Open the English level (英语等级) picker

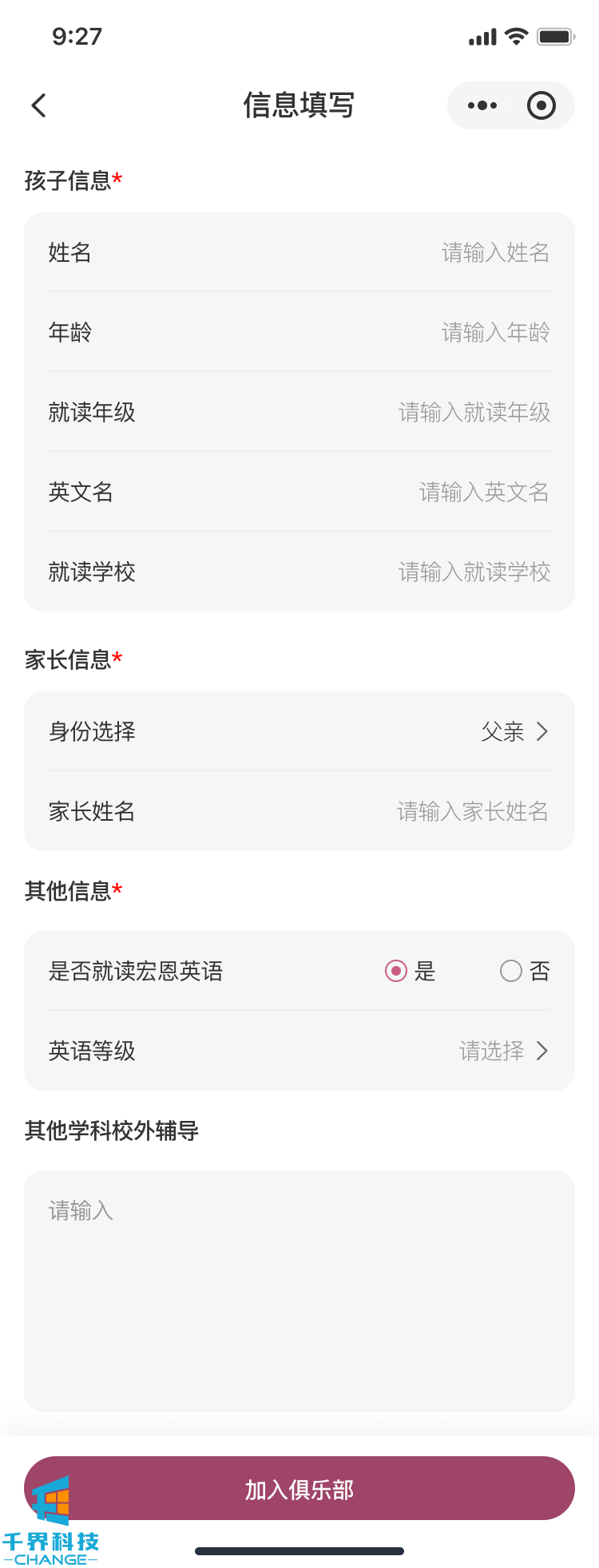point(503,1051)
